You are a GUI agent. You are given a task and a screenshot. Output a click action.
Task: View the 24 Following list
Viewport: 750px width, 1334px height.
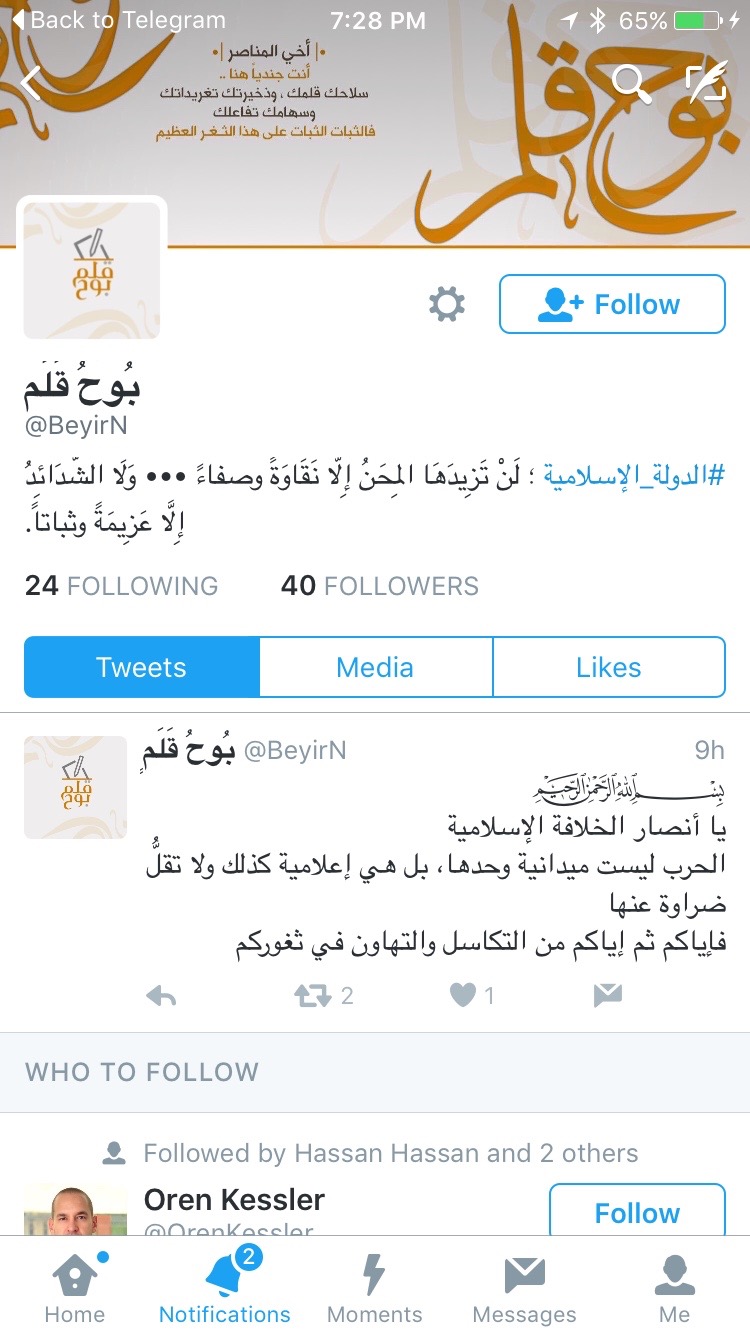121,585
